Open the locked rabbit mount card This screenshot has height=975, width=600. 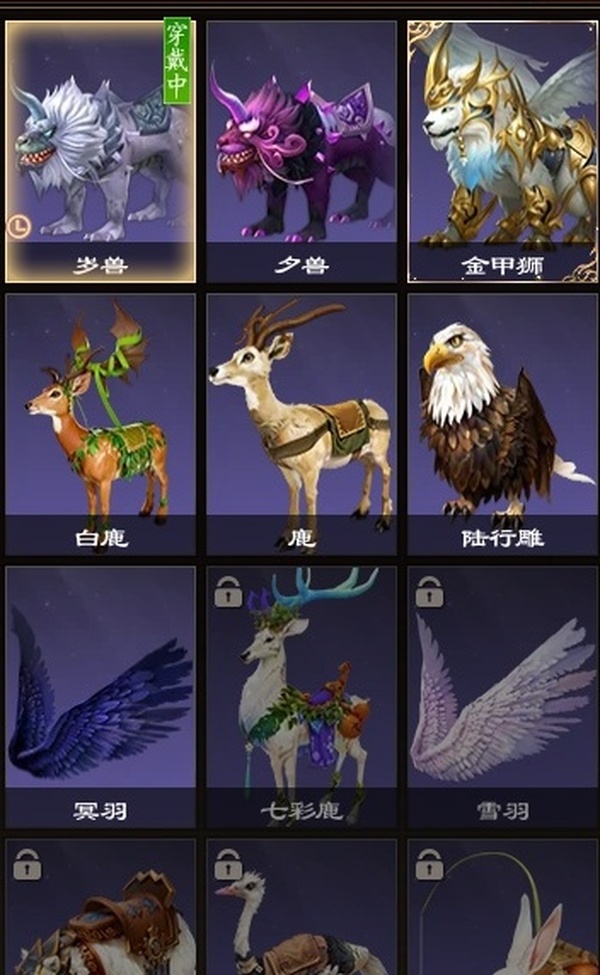pos(502,907)
